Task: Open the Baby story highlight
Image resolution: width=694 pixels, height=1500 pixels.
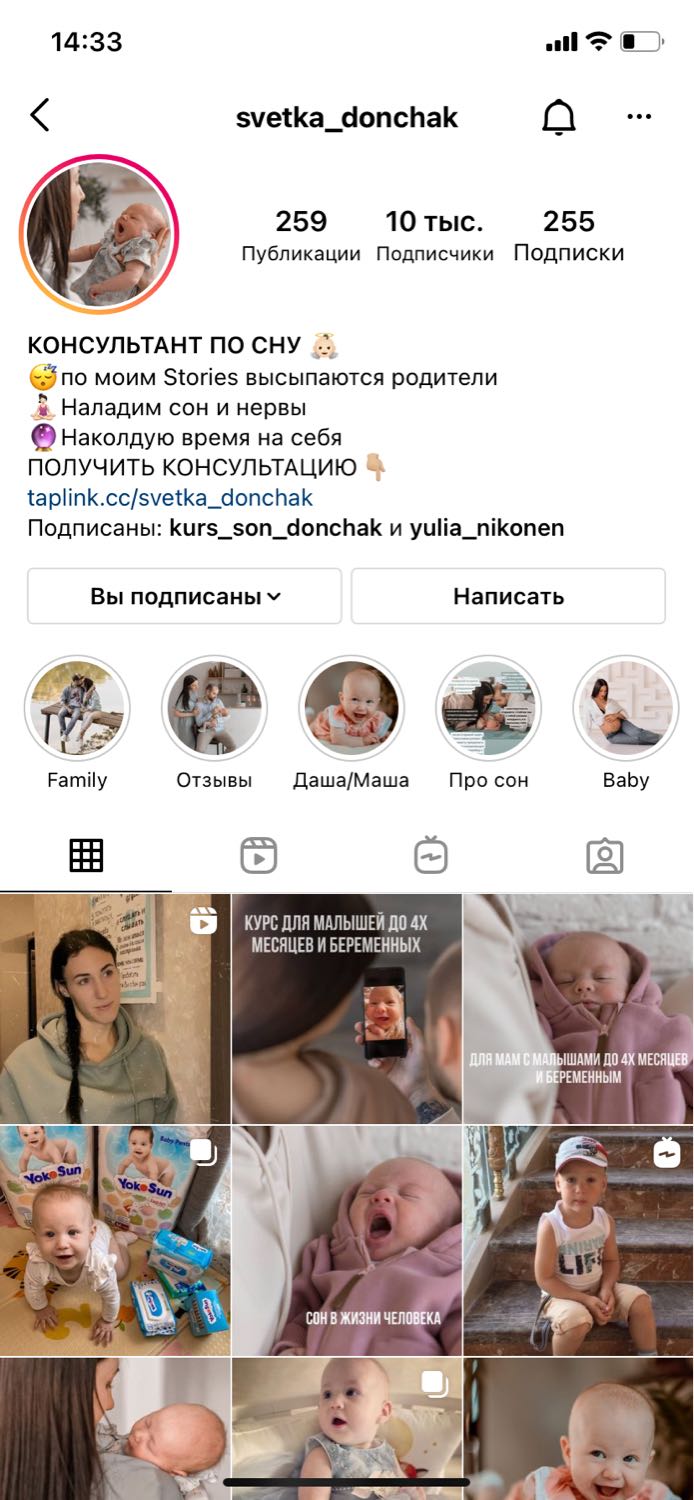Action: [626, 708]
